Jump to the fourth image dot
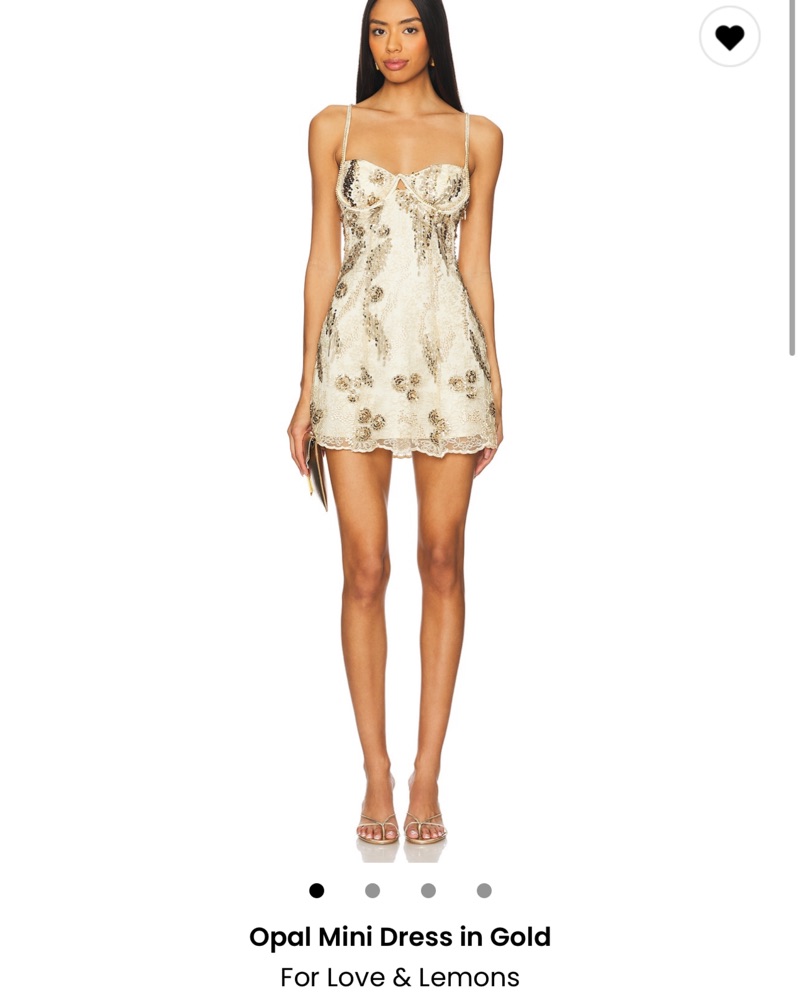Viewport: 801px width, 1000px height. coord(484,890)
